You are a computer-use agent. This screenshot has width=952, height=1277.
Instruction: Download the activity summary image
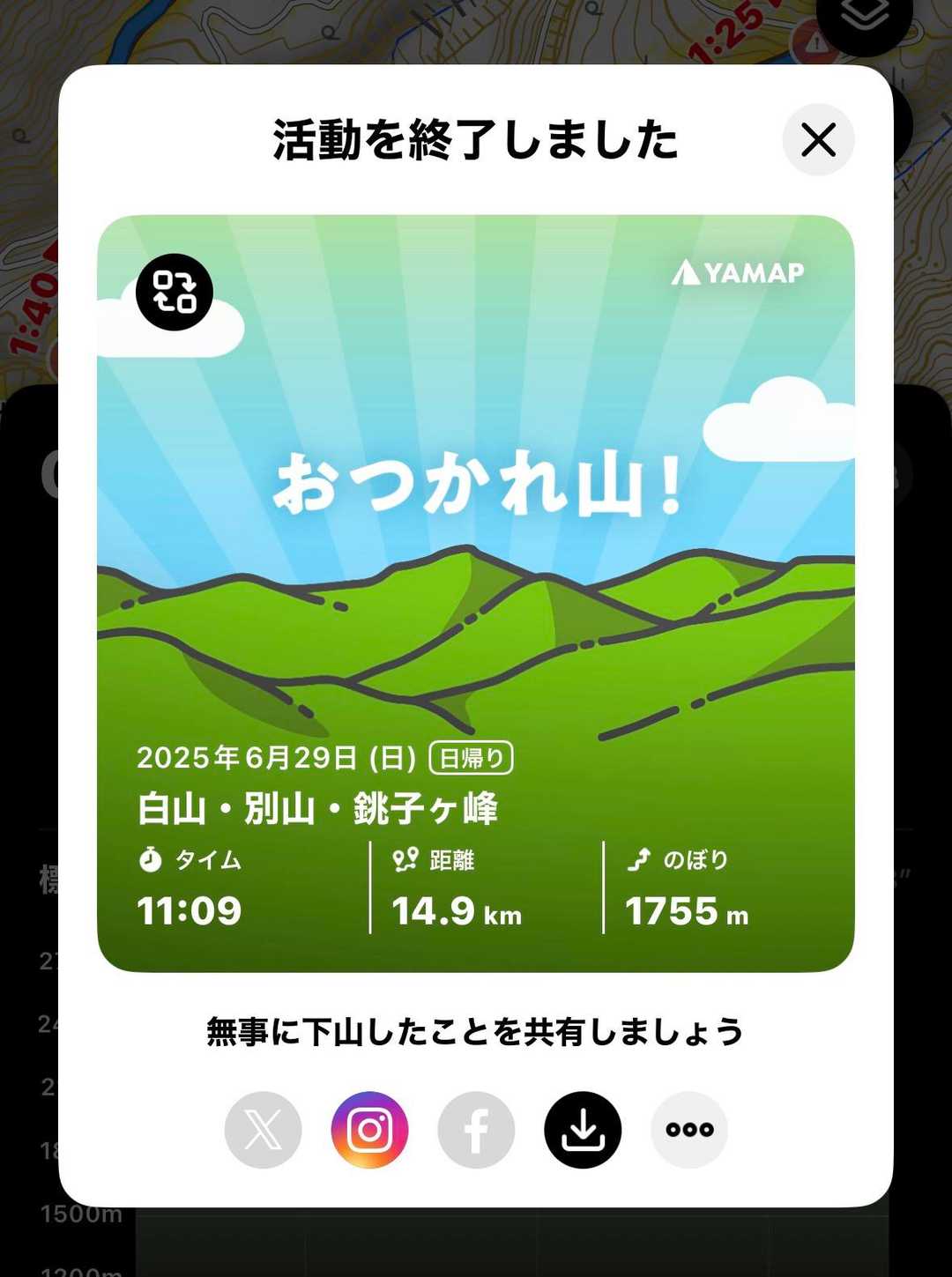click(583, 1130)
